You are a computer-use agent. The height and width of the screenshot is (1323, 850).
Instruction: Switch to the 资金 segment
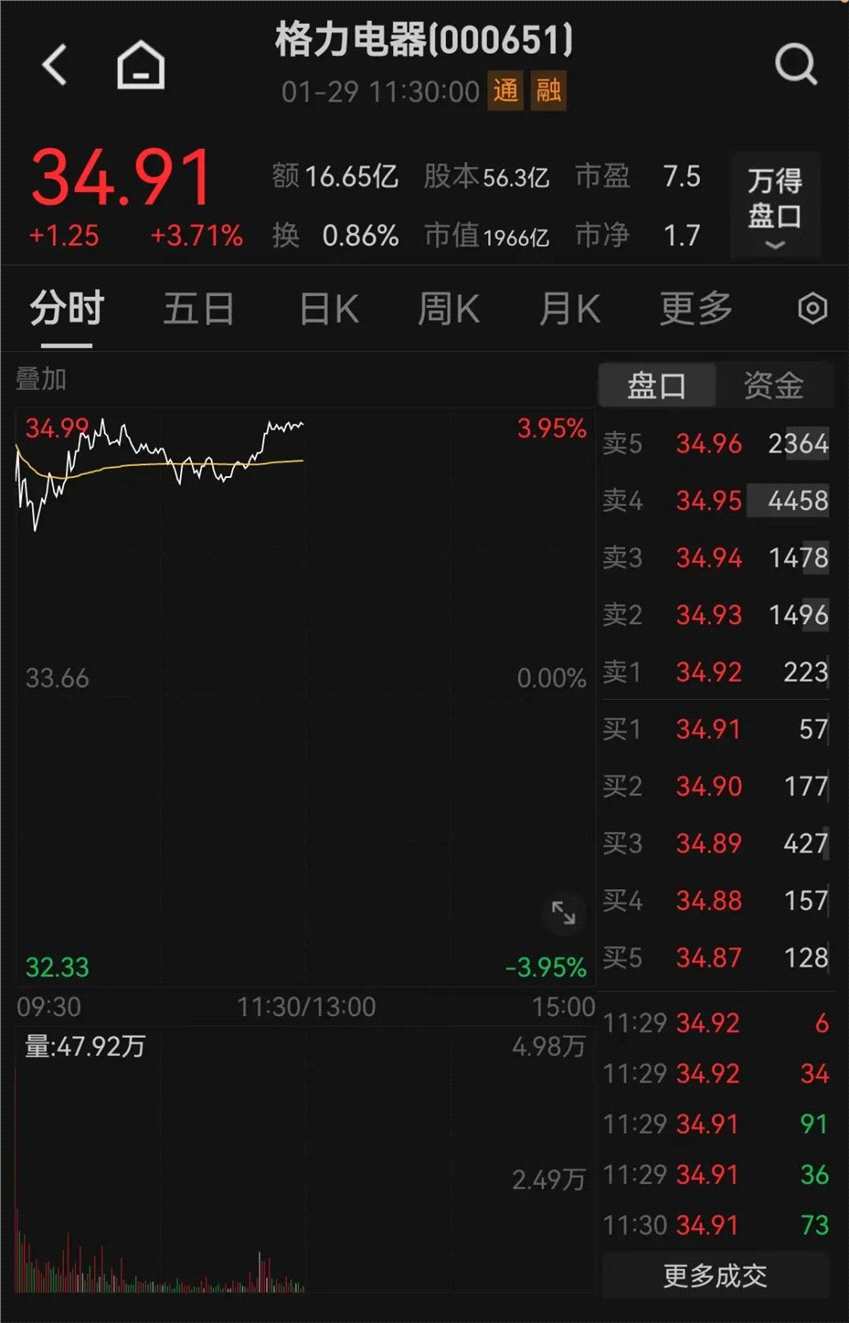pyautogui.click(x=774, y=386)
